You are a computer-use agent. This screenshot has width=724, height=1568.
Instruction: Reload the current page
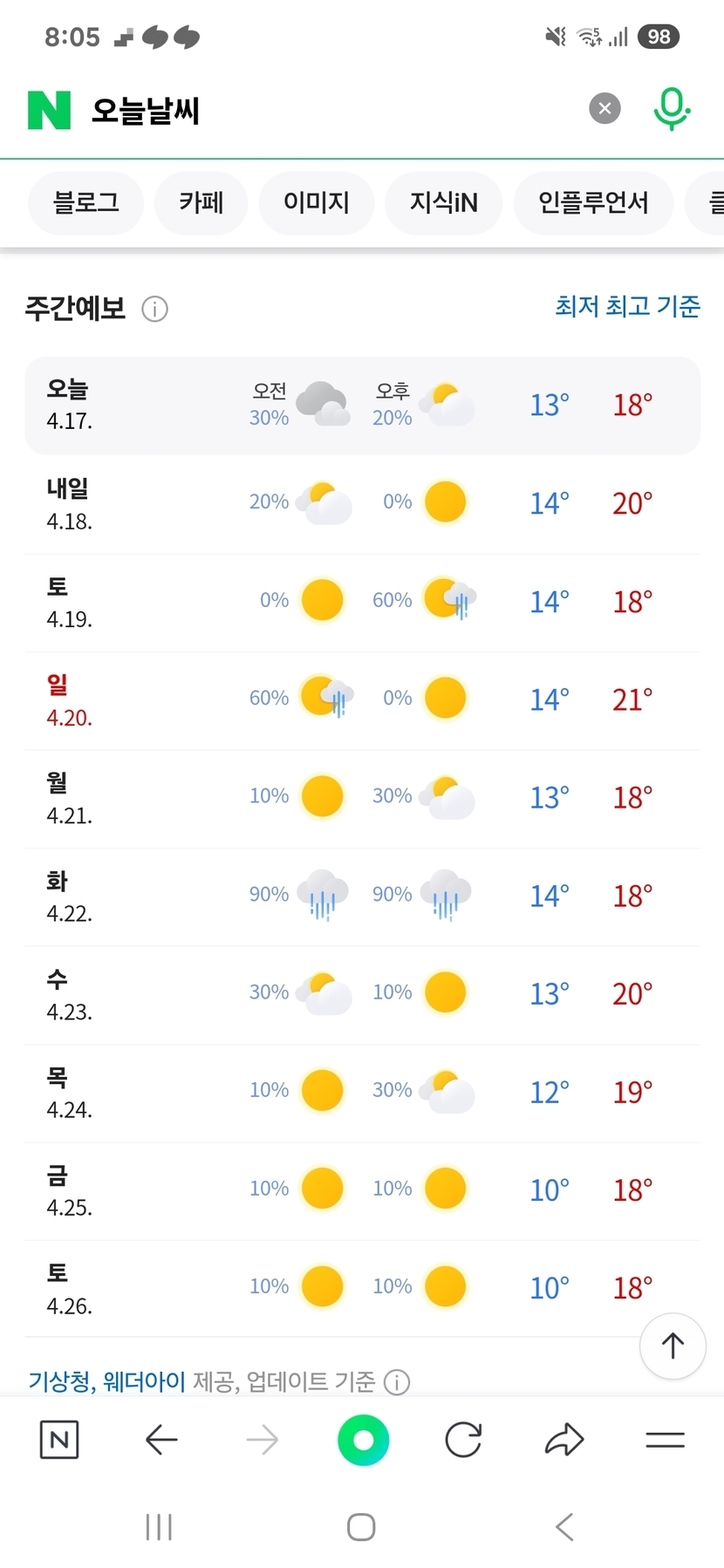coord(463,1440)
